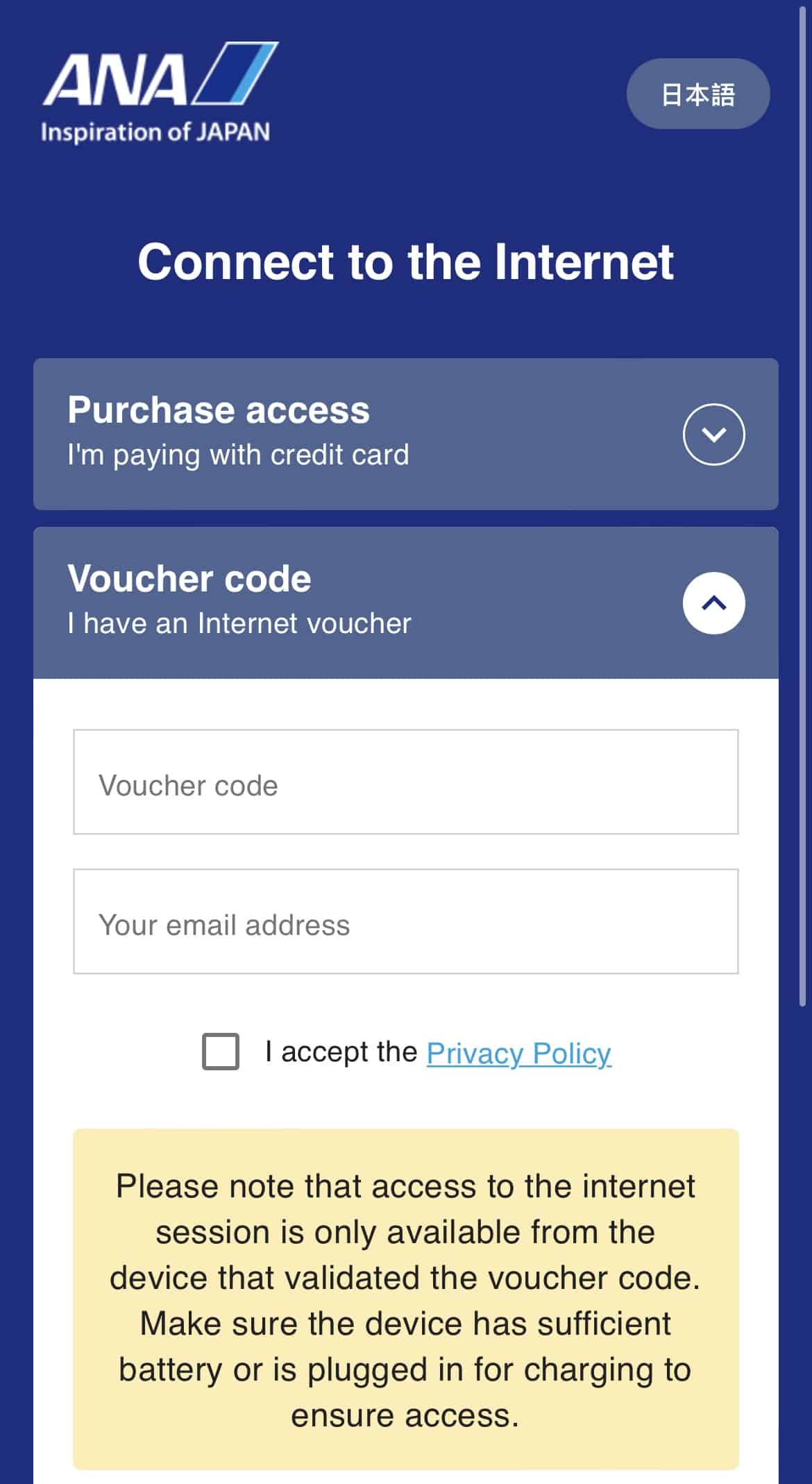This screenshot has height=1484, width=812.
Task: Check the accept Privacy Policy box
Action: coord(221,1052)
